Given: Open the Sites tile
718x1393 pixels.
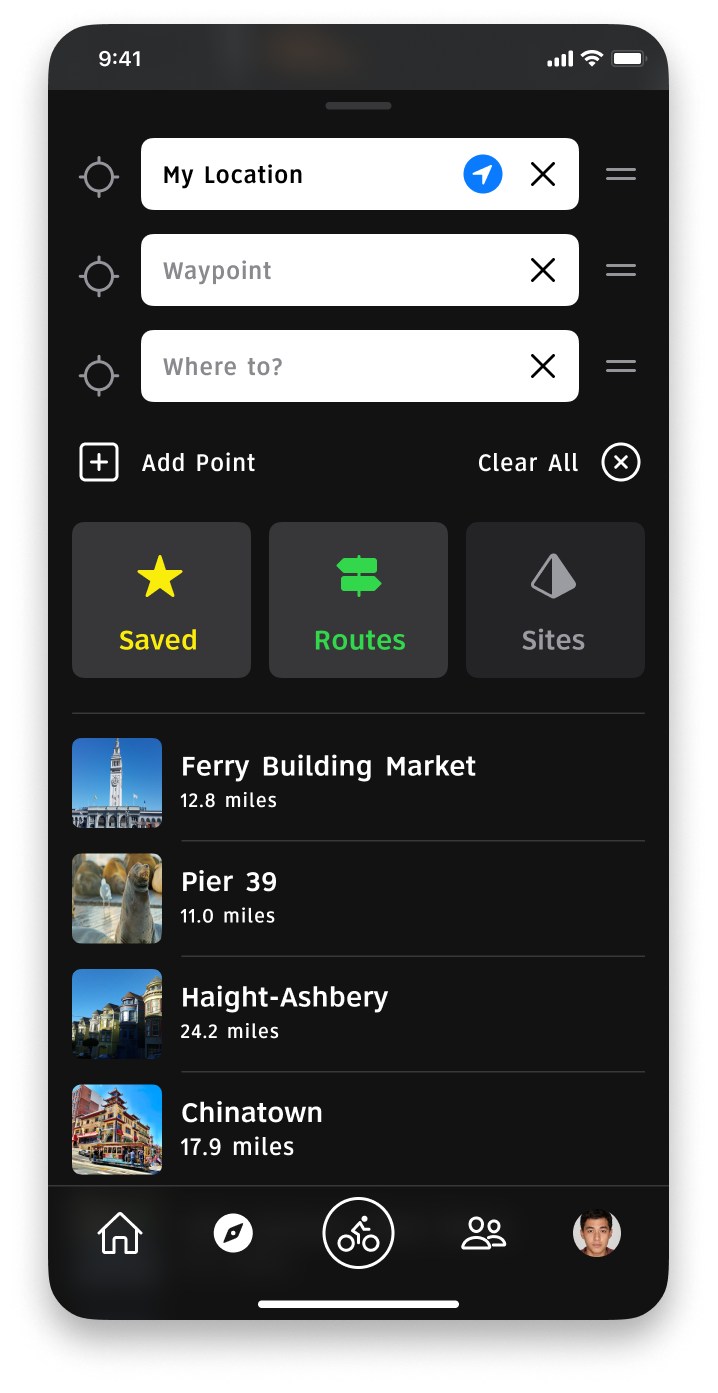Looking at the screenshot, I should pyautogui.click(x=555, y=600).
